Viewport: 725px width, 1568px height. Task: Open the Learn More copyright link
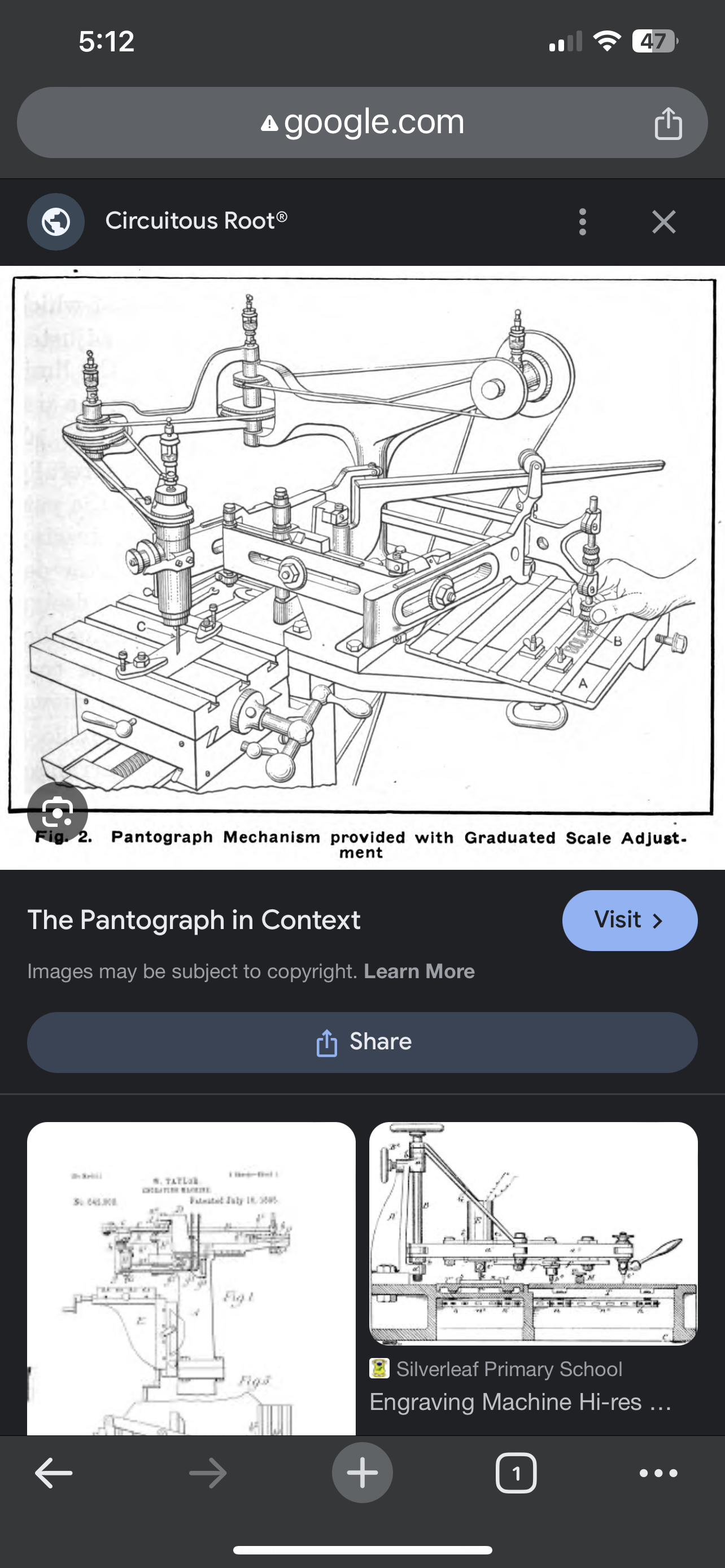pos(419,971)
